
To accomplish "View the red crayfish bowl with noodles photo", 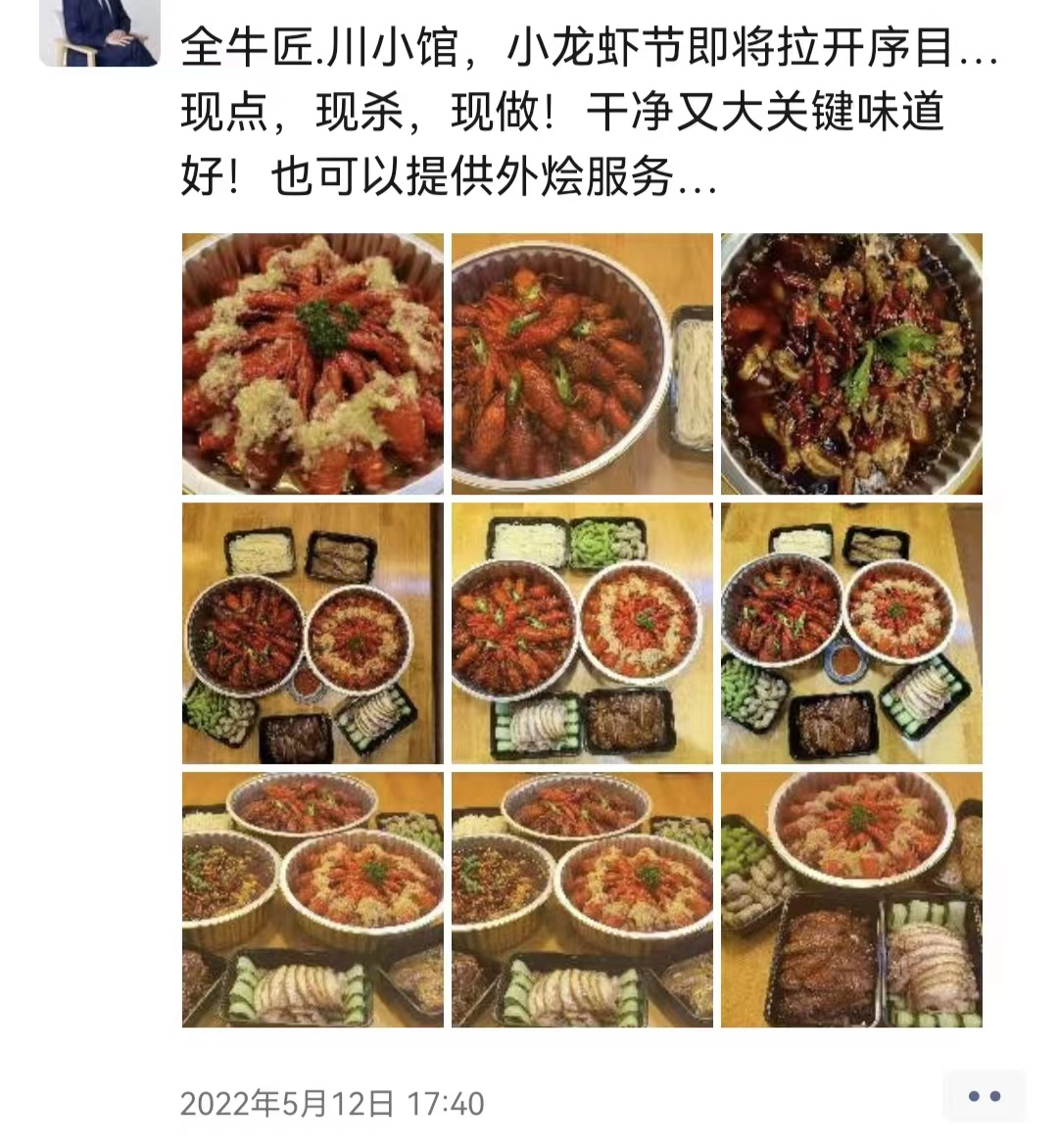I will coord(582,362).
